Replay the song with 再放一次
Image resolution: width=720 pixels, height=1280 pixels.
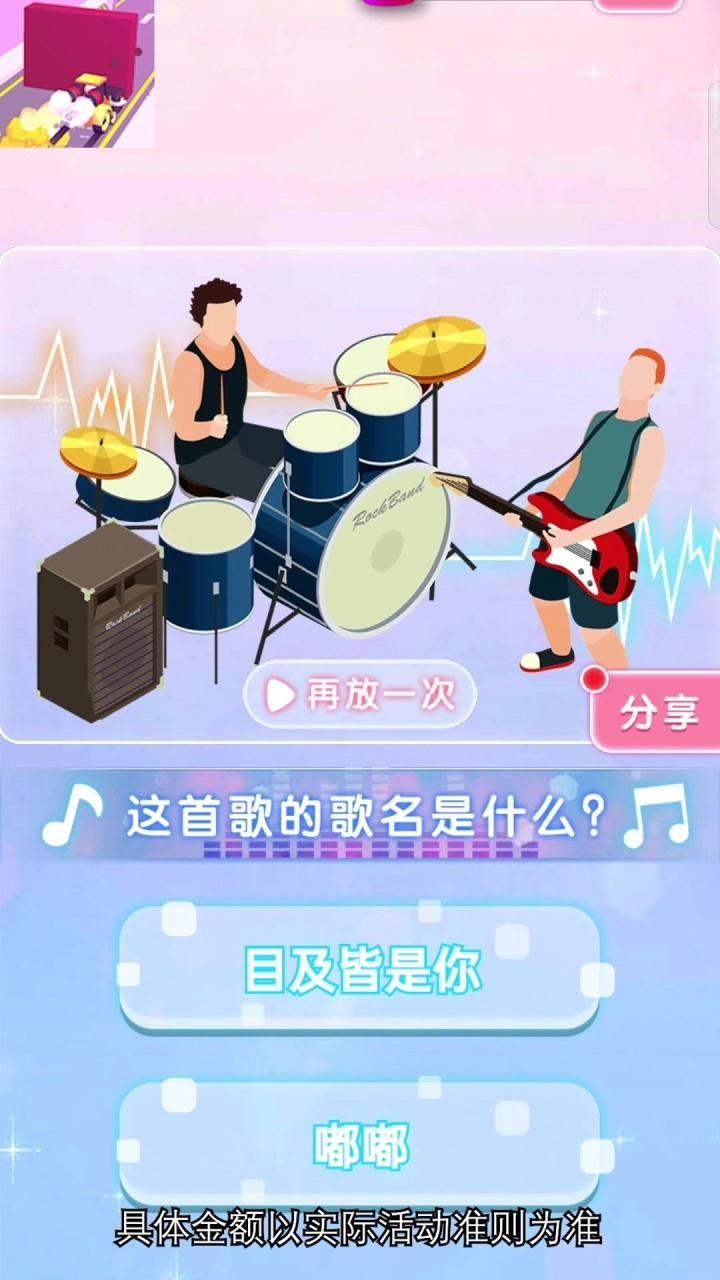click(x=361, y=694)
